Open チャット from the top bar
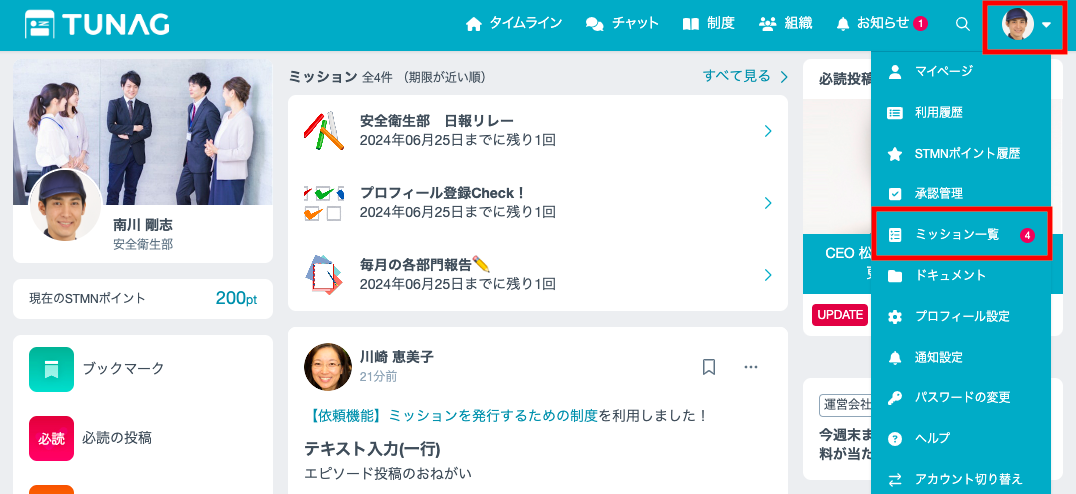The width and height of the screenshot is (1076, 494). pyautogui.click(x=622, y=24)
